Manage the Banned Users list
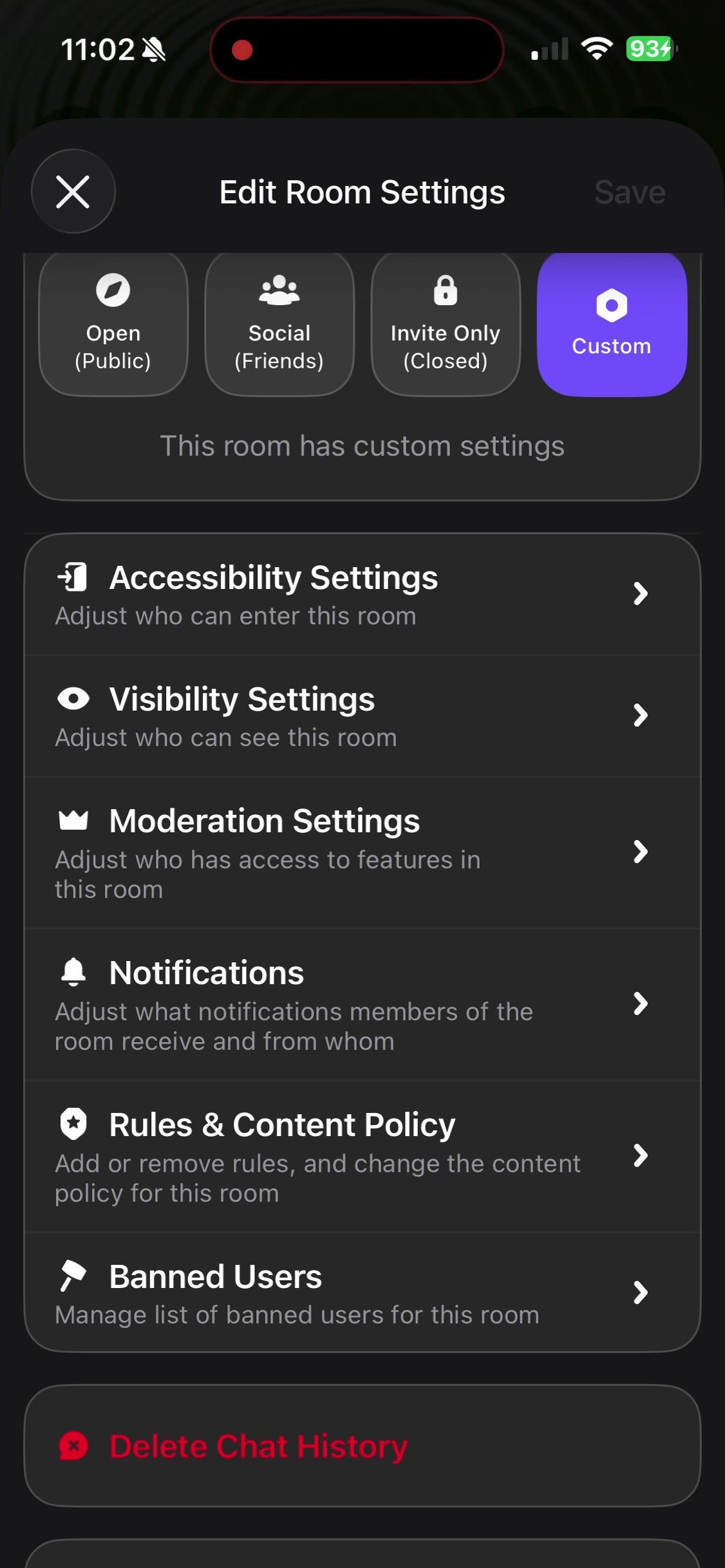Image resolution: width=725 pixels, height=1568 pixels. coord(362,1292)
